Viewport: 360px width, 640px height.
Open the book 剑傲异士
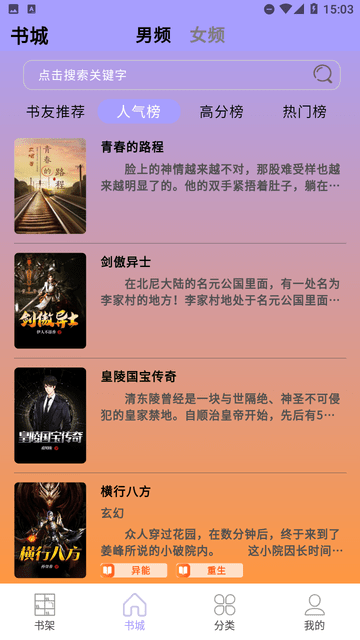click(180, 301)
